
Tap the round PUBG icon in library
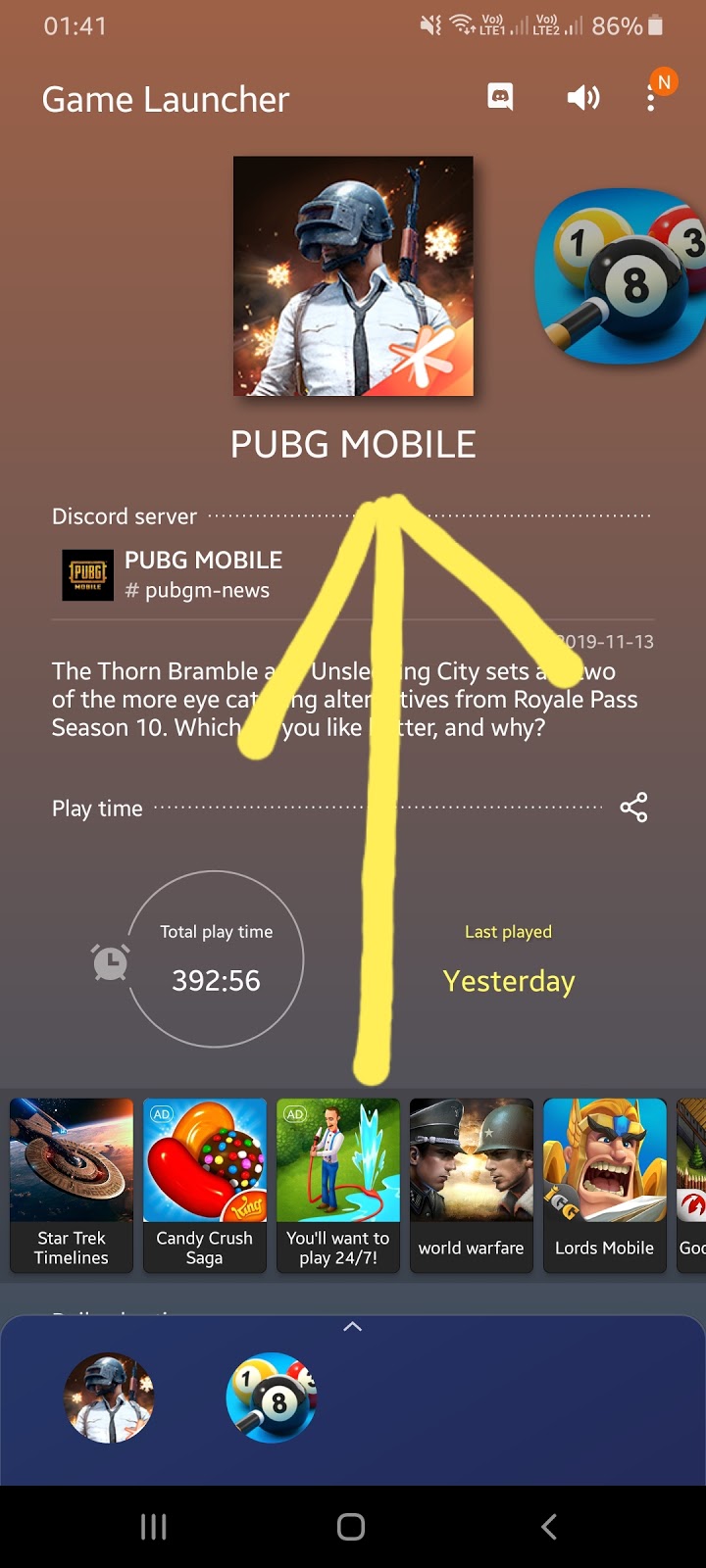pyautogui.click(x=109, y=1398)
